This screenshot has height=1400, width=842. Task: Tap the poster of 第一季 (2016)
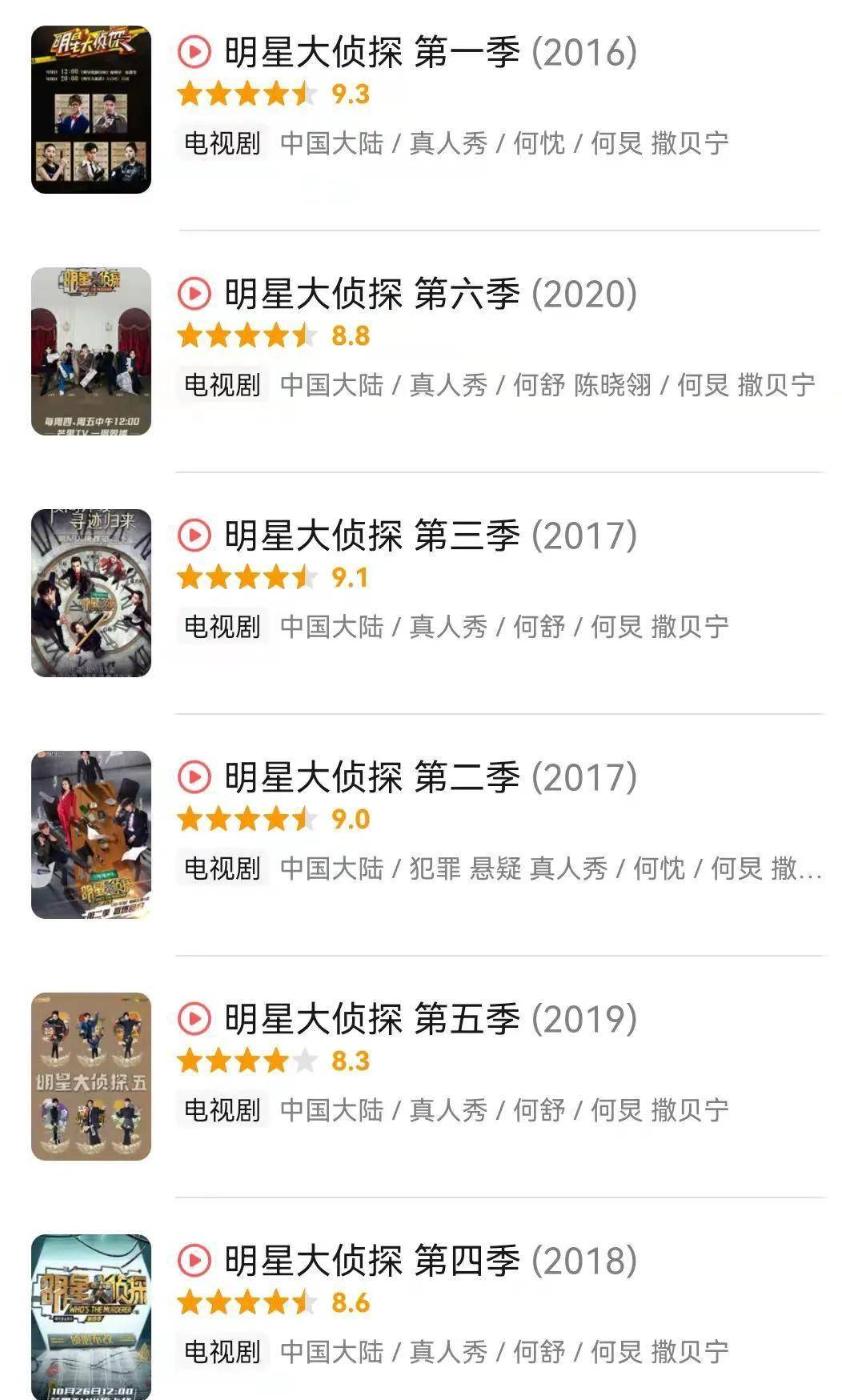click(91, 110)
